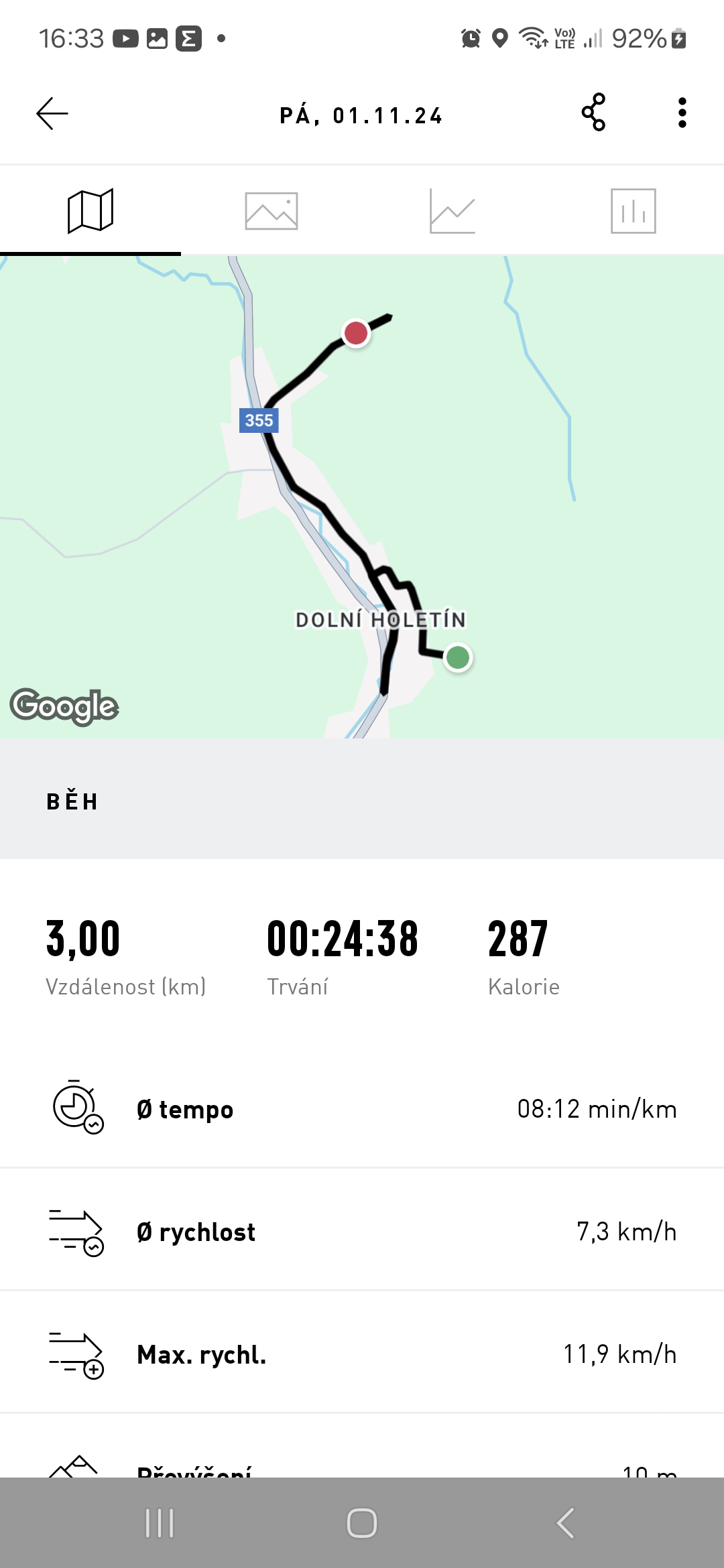Image resolution: width=724 pixels, height=1568 pixels.
Task: Switch to the photos tab
Action: 271,211
